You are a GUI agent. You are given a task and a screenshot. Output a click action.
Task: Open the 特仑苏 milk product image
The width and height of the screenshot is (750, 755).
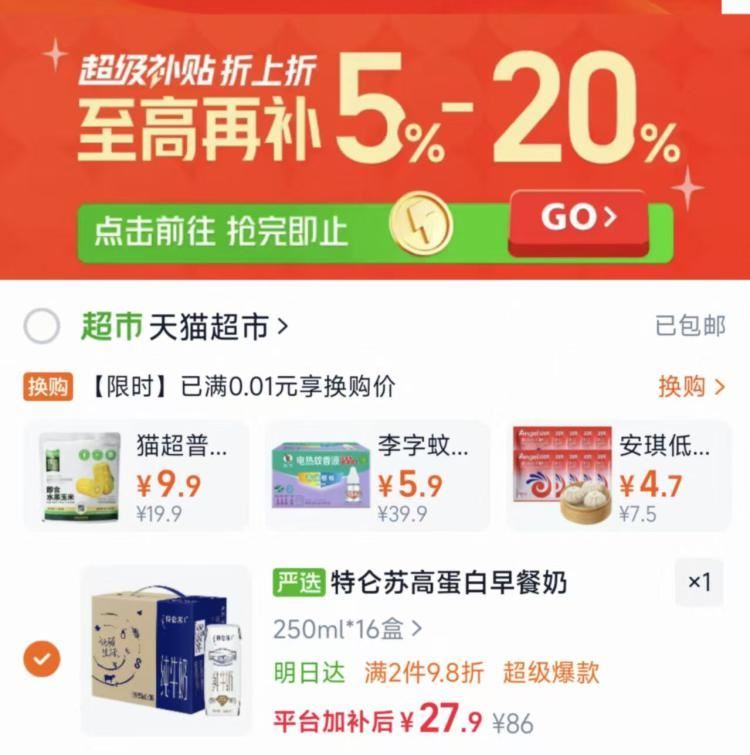[x=166, y=651]
